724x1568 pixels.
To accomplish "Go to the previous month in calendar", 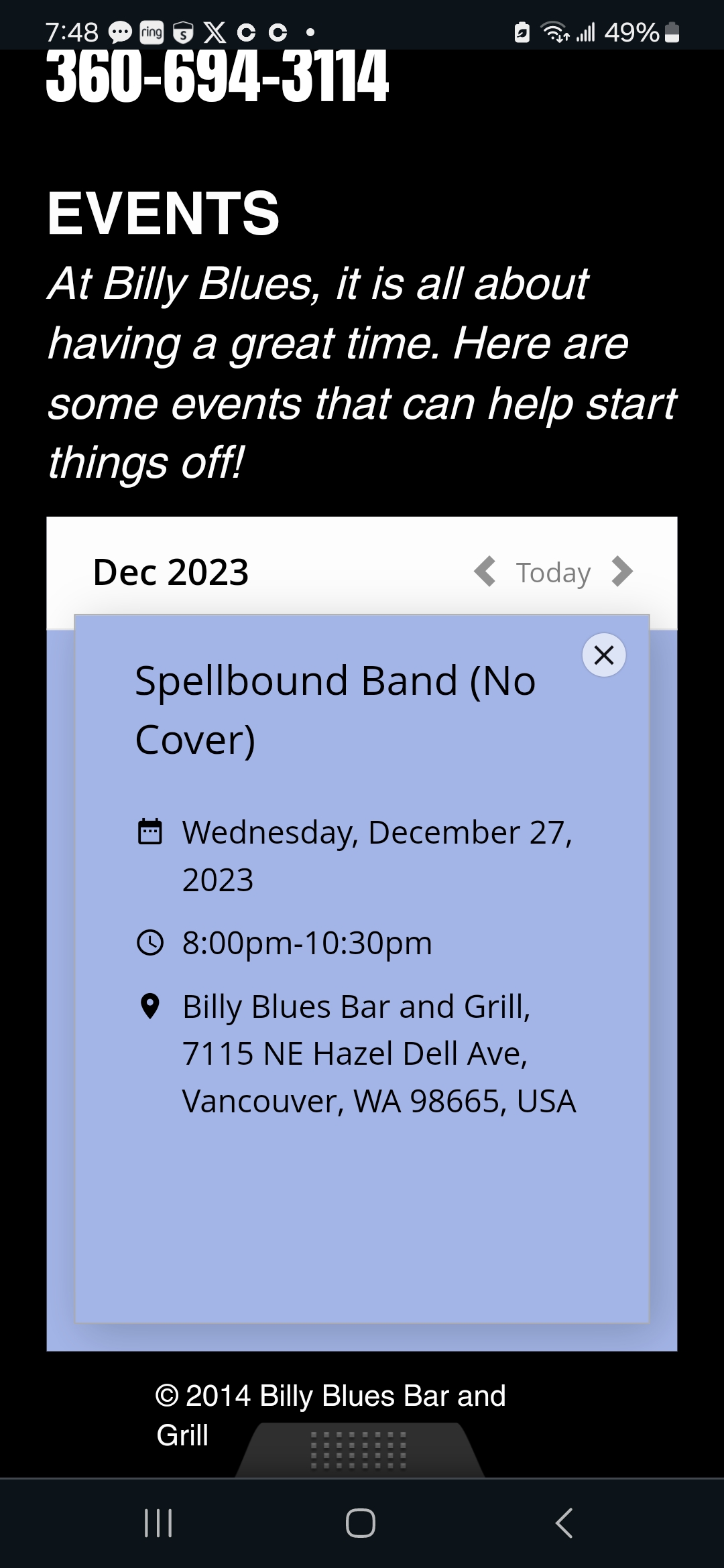I will click(485, 572).
